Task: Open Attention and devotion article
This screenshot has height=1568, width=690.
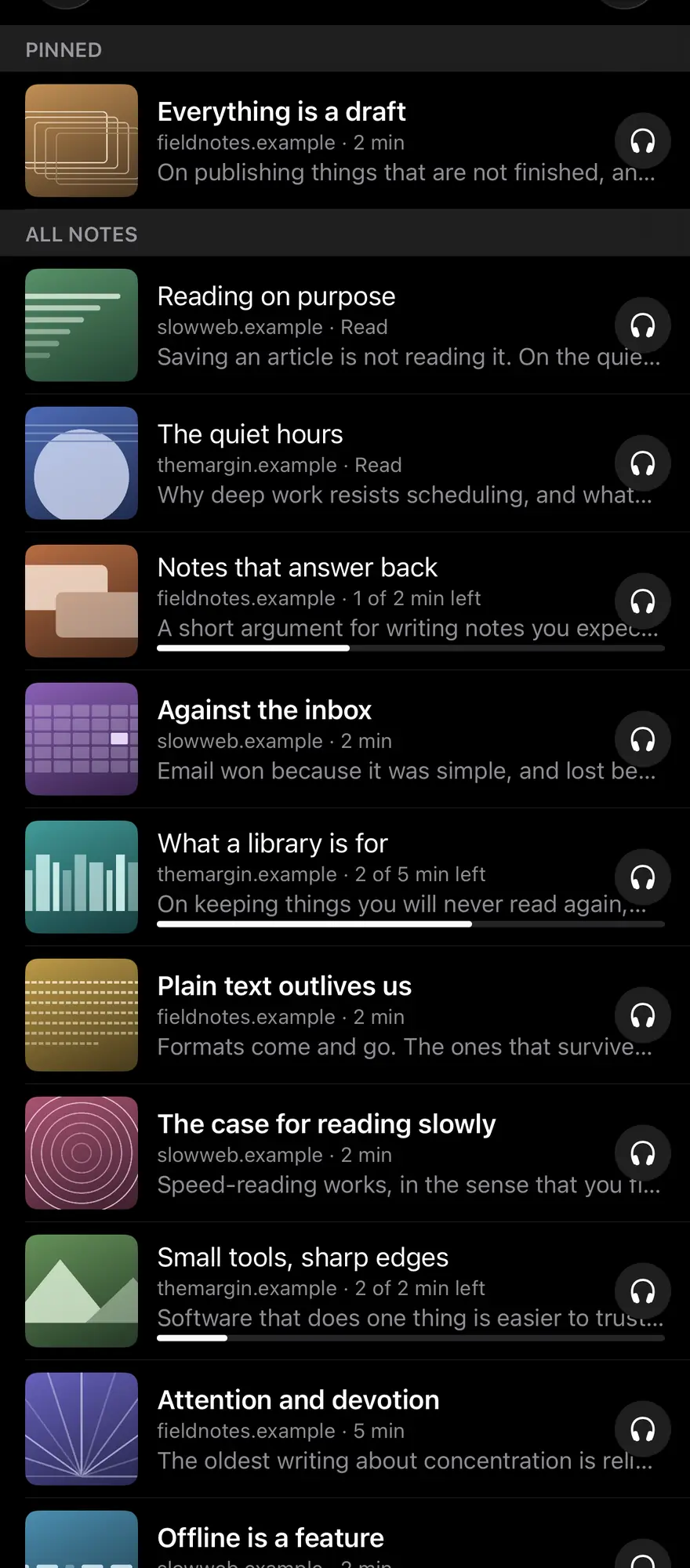Action: tap(345, 1429)
